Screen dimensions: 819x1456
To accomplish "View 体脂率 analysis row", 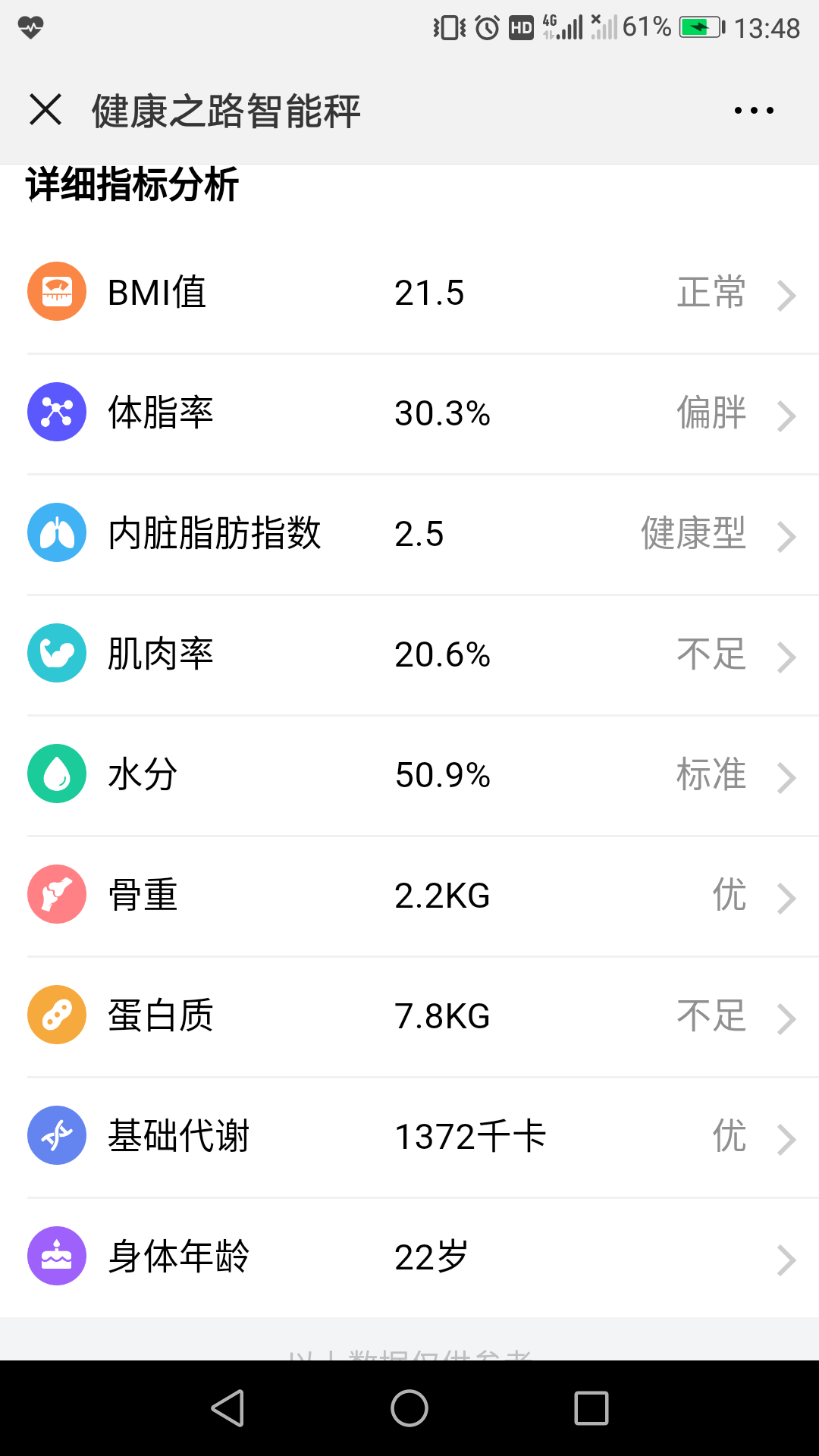I will click(409, 413).
